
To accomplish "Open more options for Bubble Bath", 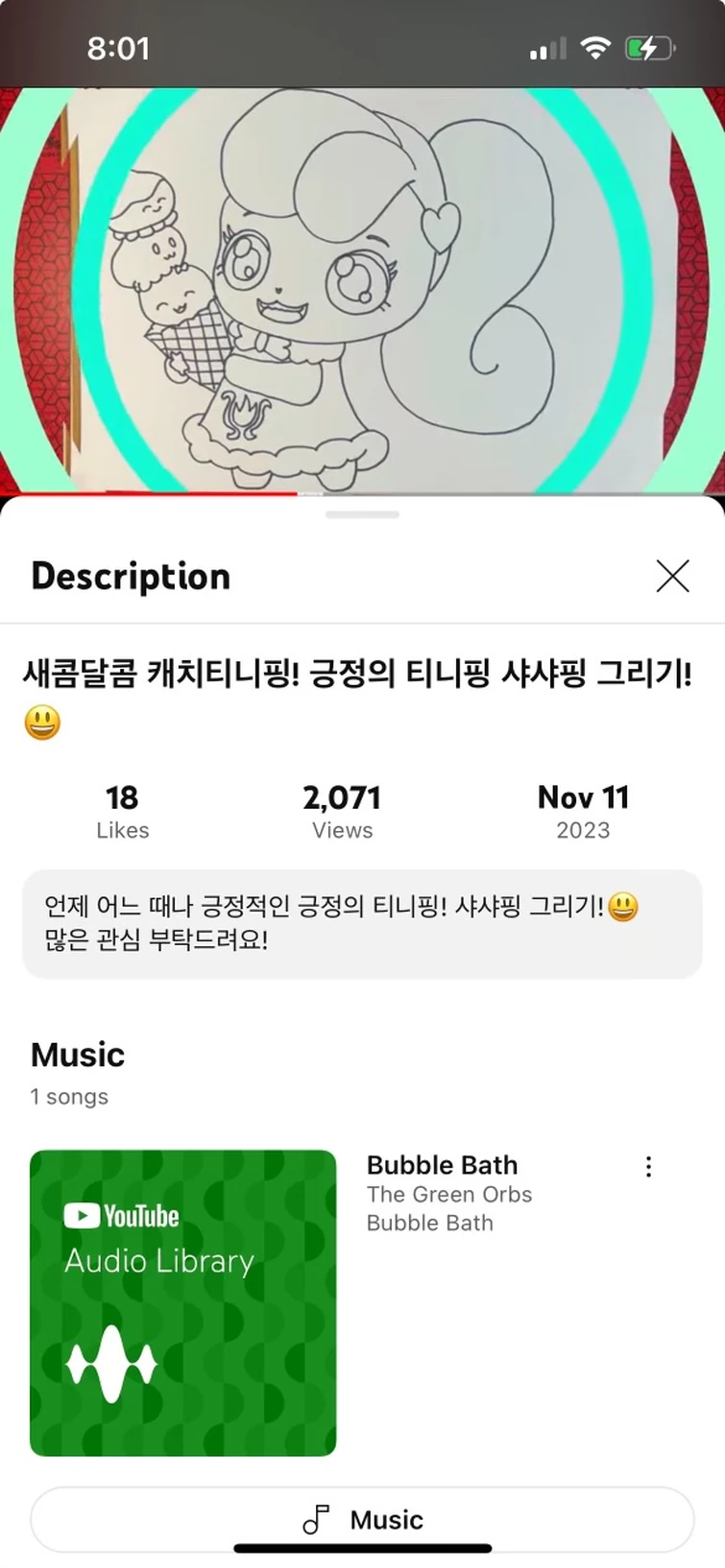I will pos(649,1166).
